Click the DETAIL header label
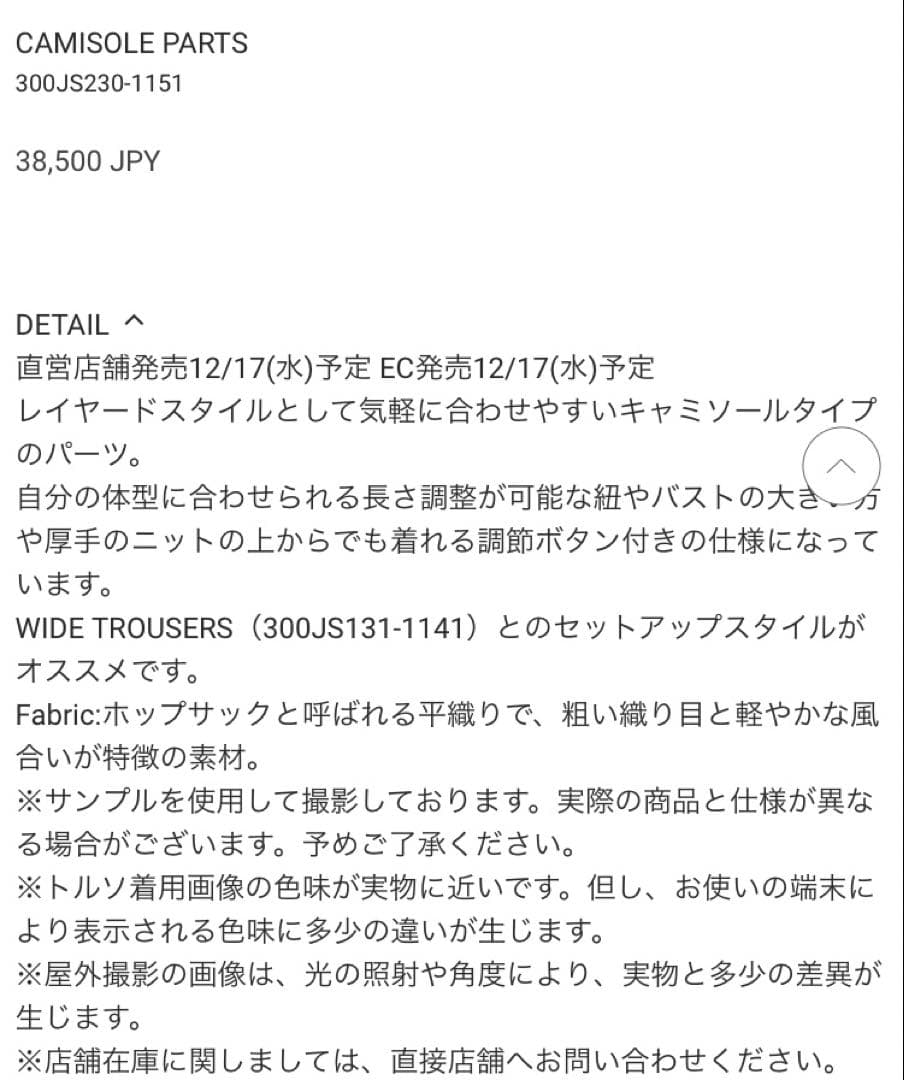 pyautogui.click(x=63, y=324)
